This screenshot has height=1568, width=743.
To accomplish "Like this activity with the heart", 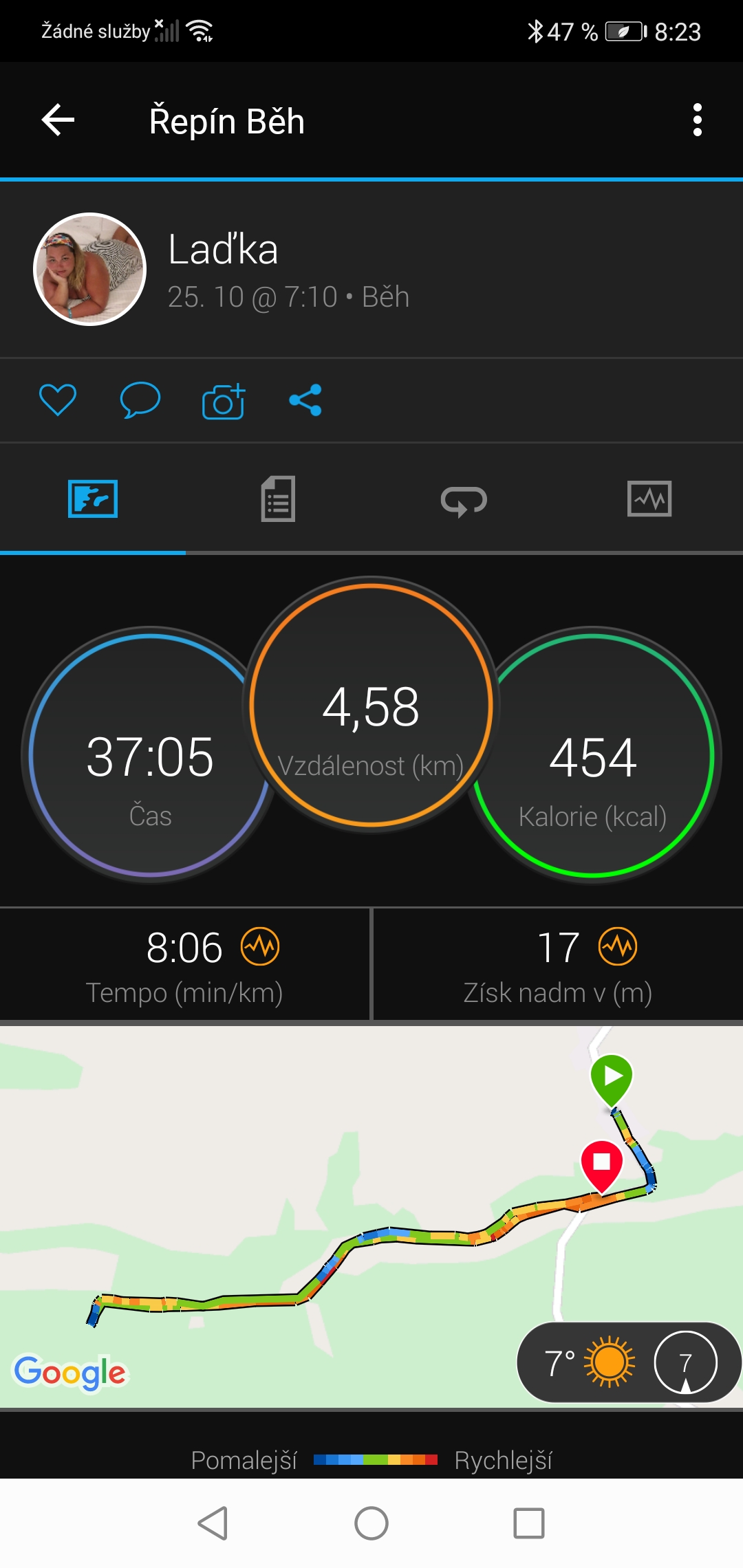I will 58,400.
